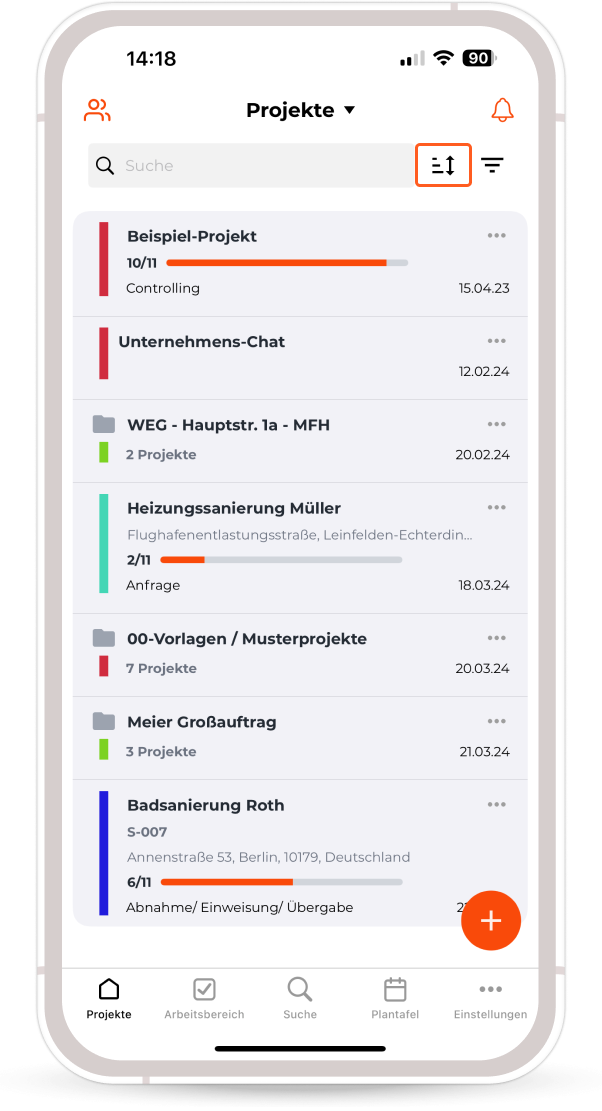Open Heizungssanierung Müller project
This screenshot has width=602, height=1111.
pyautogui.click(x=300, y=548)
